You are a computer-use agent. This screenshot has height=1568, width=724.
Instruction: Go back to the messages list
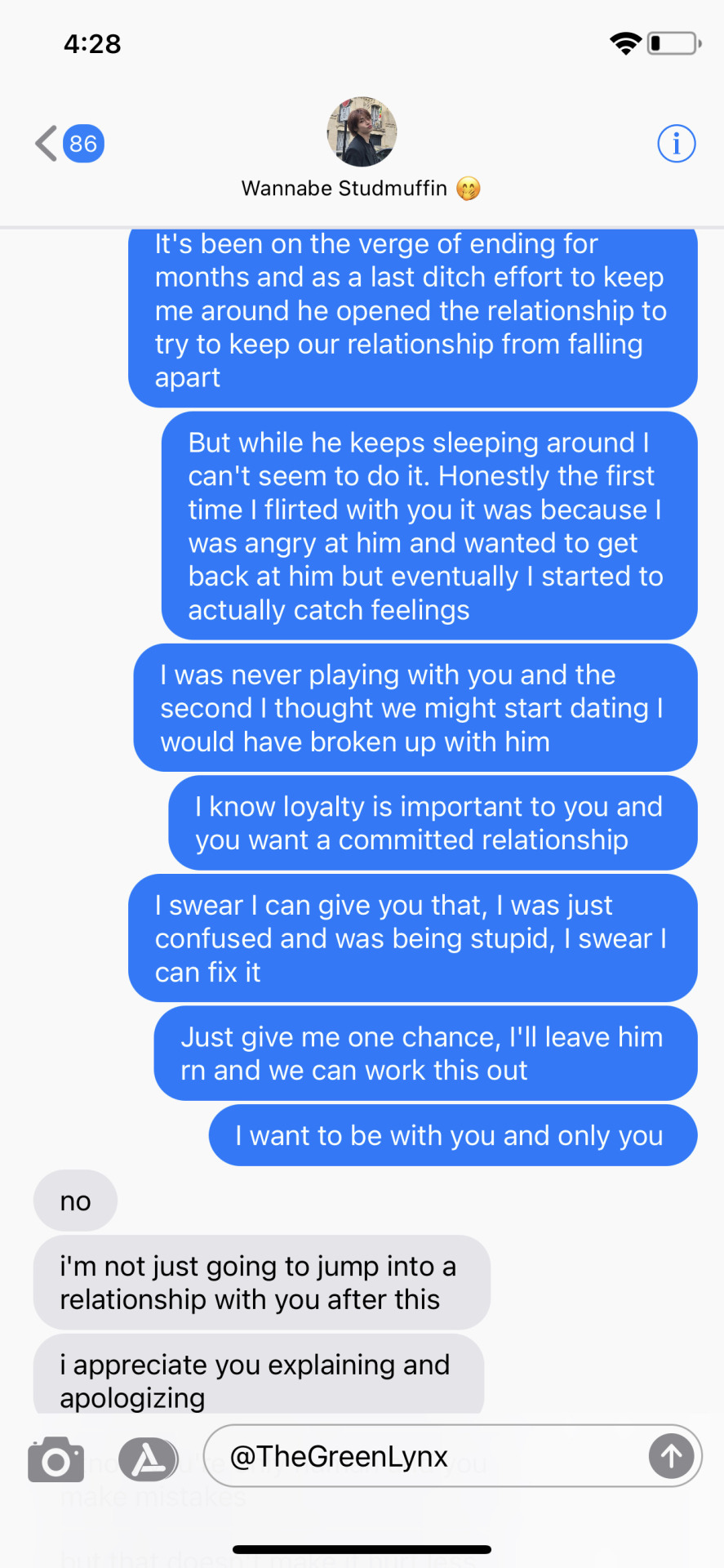pos(67,144)
